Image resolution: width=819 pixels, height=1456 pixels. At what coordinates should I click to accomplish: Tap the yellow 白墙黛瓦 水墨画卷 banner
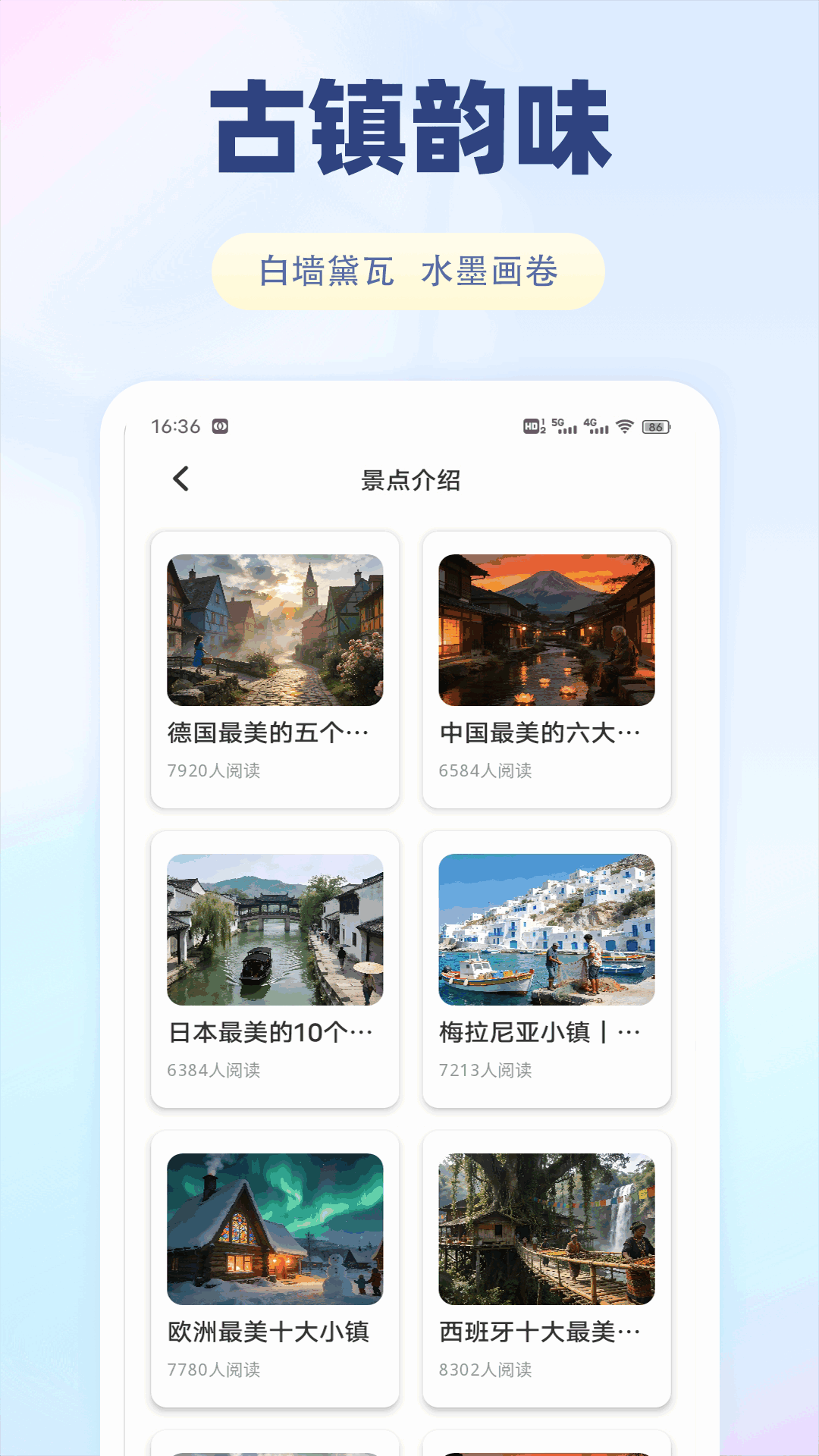[409, 271]
